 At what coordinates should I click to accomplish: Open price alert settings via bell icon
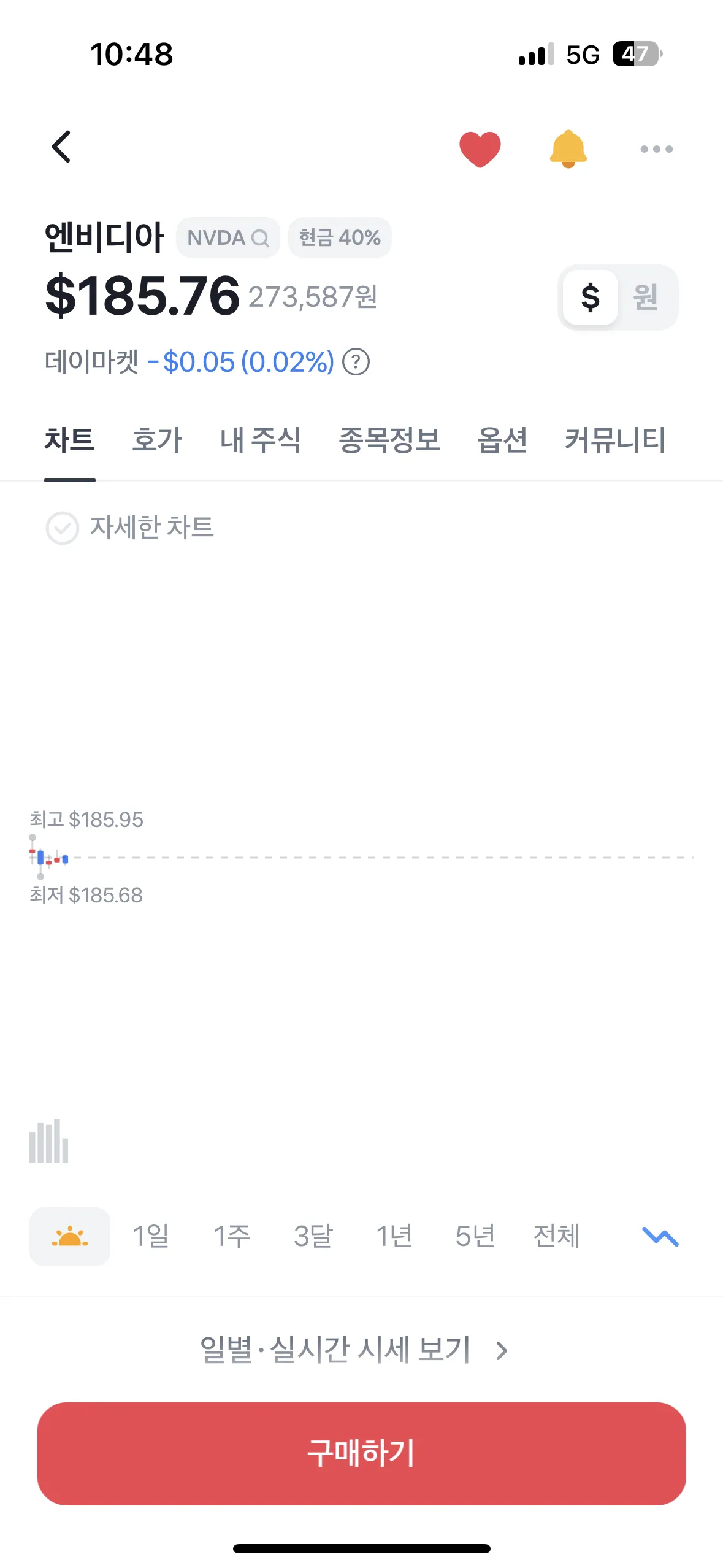click(568, 148)
